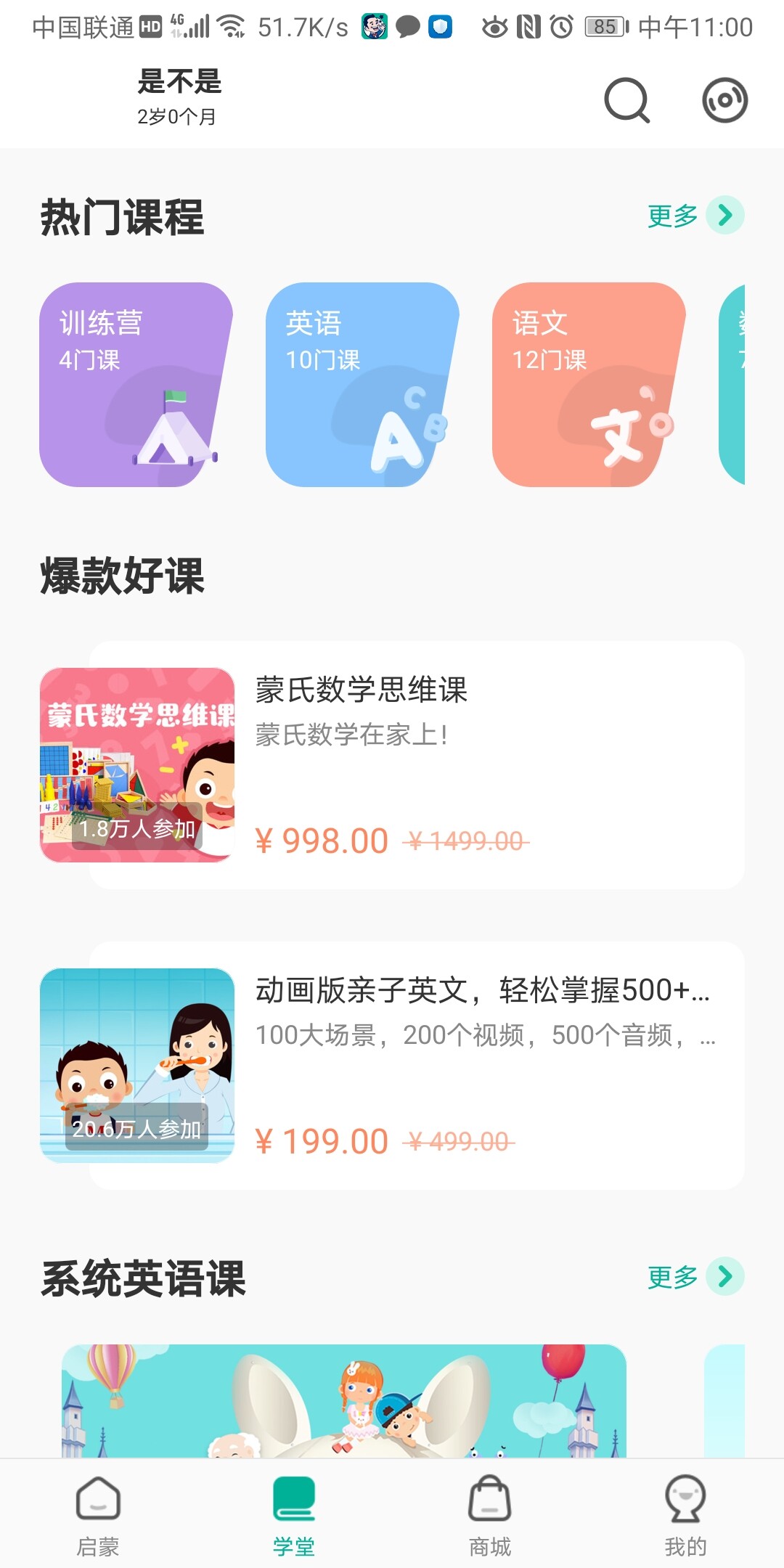Open the 语文 12门课 category
The image size is (784, 1568).
point(589,385)
